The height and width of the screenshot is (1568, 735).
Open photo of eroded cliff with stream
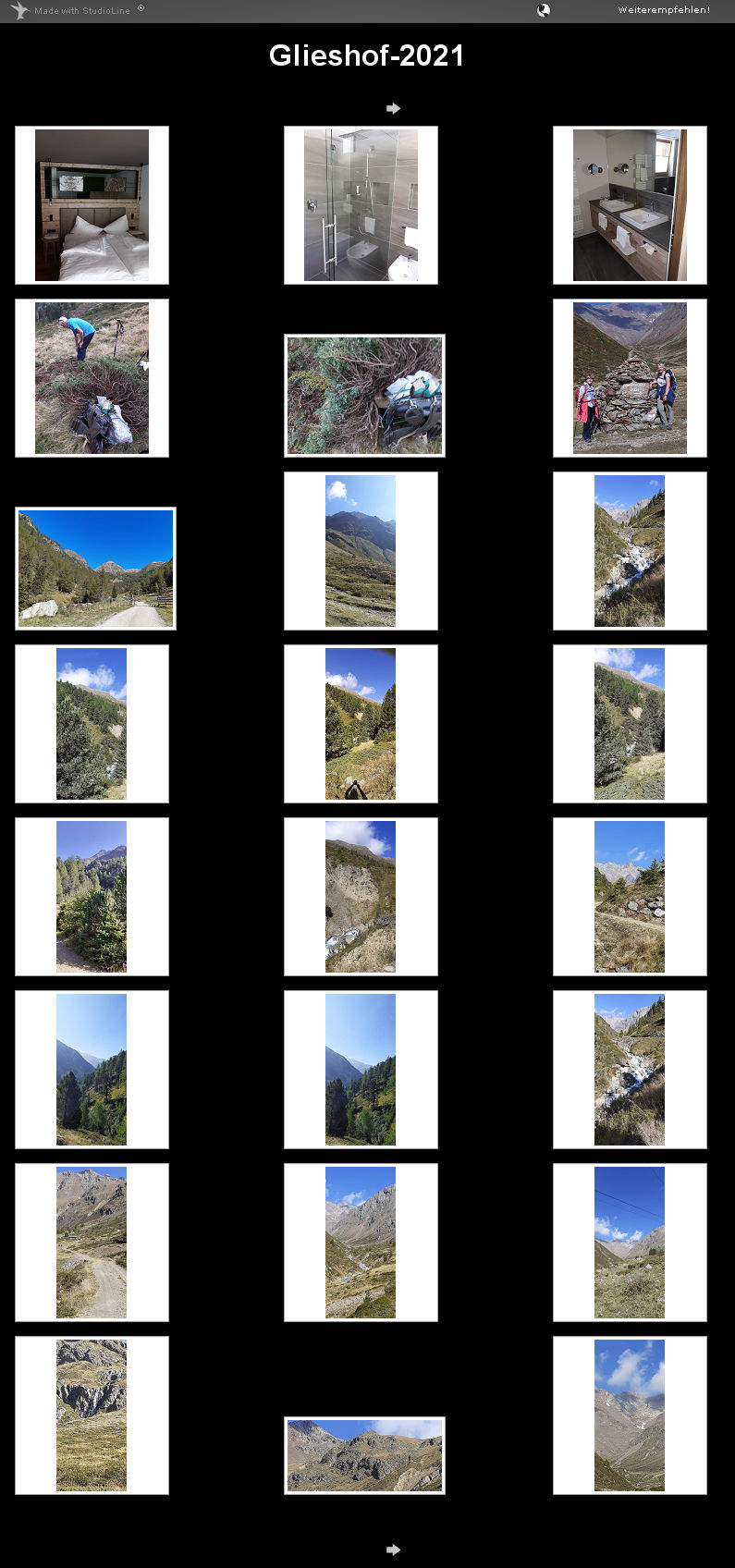tap(361, 897)
